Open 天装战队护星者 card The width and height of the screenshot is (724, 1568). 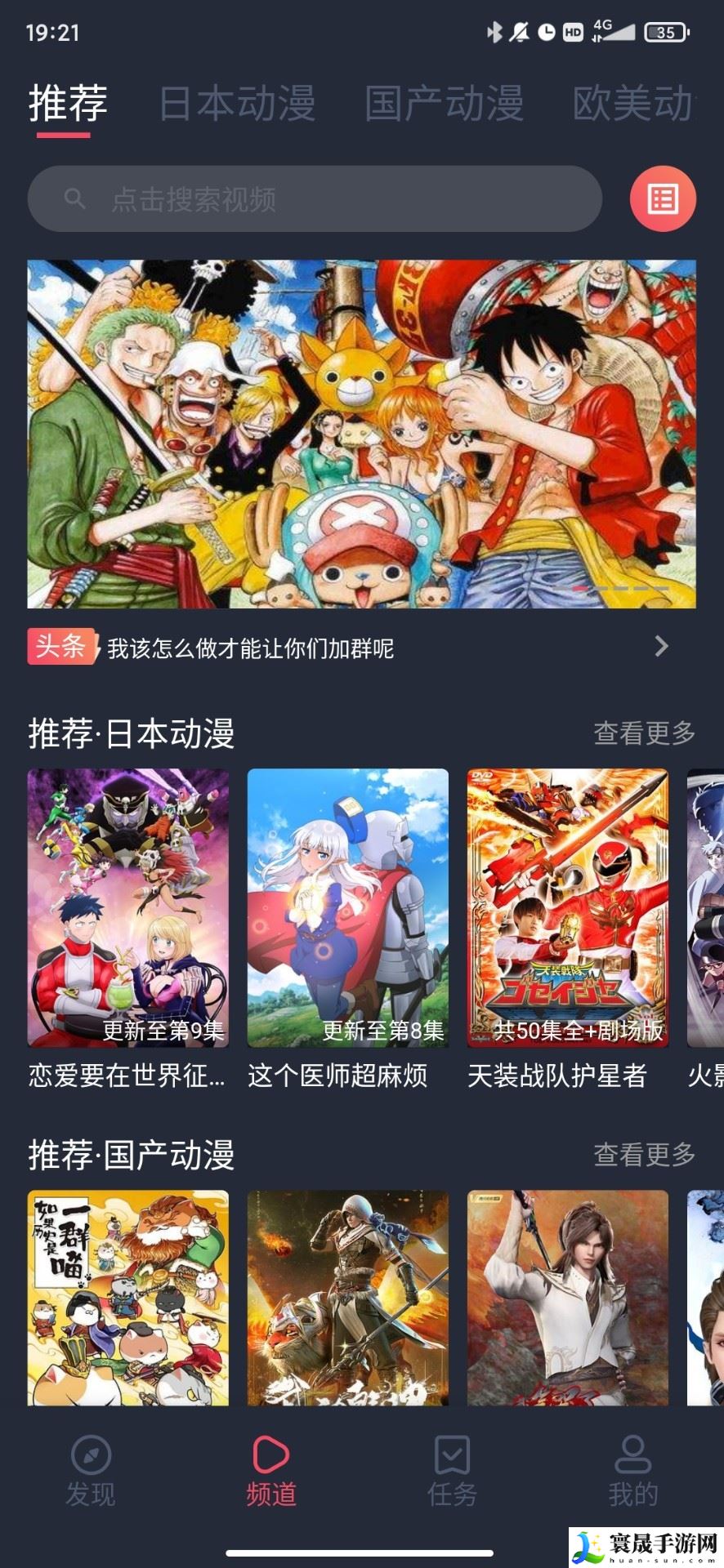[567, 908]
